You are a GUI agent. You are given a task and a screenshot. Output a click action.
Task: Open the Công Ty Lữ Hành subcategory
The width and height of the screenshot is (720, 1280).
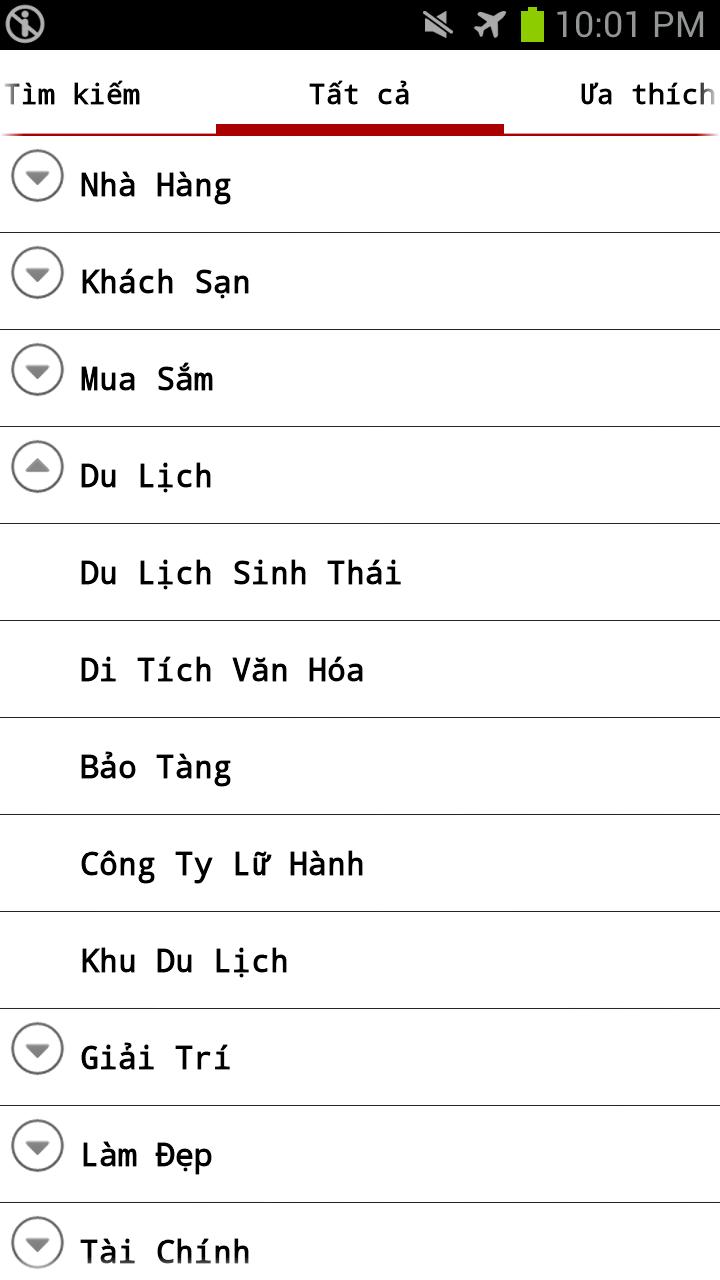222,863
